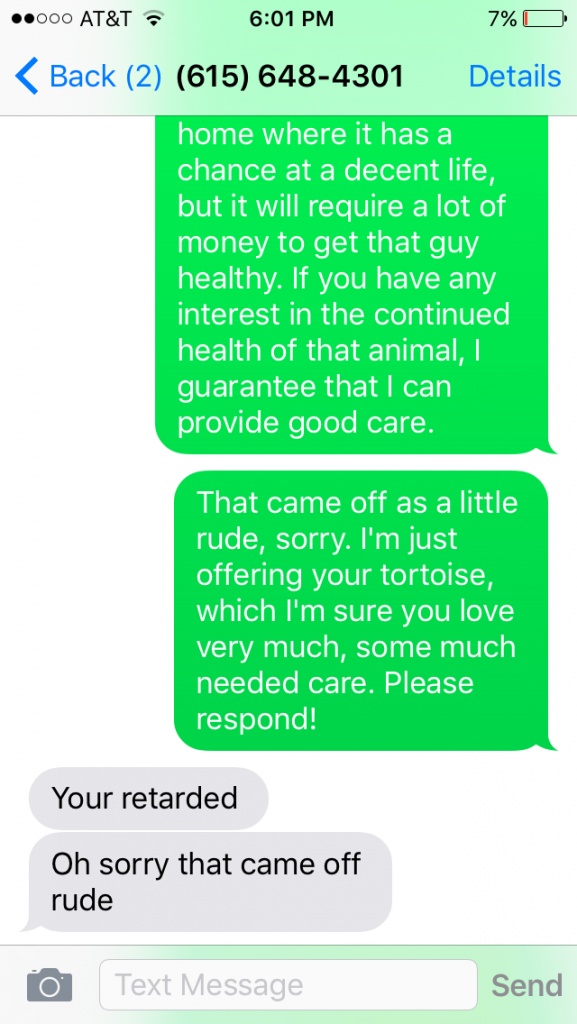
Task: Tap the Send button
Action: (527, 985)
